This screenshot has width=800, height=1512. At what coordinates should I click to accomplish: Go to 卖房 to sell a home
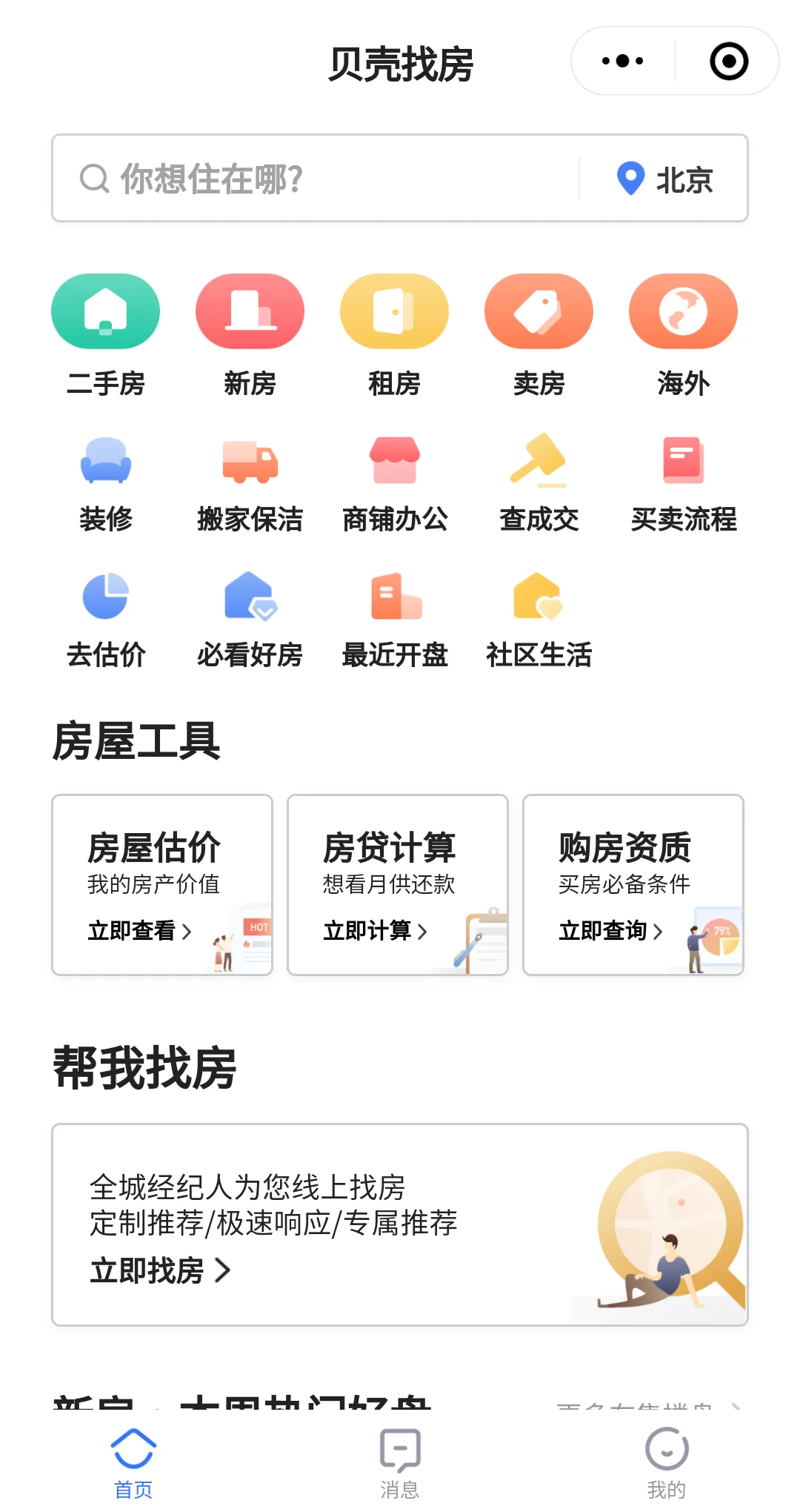(539, 334)
